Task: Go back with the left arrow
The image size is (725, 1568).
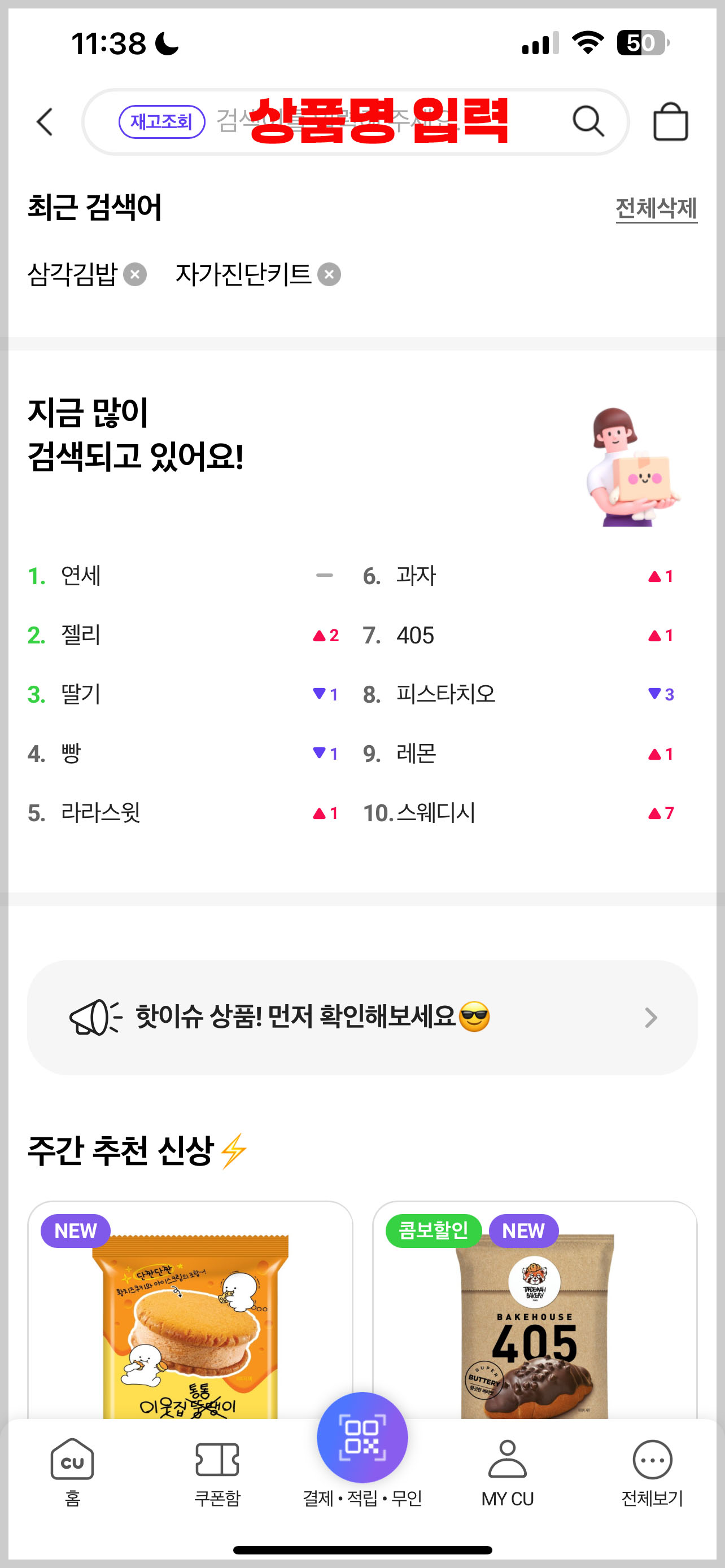Action: (x=44, y=122)
